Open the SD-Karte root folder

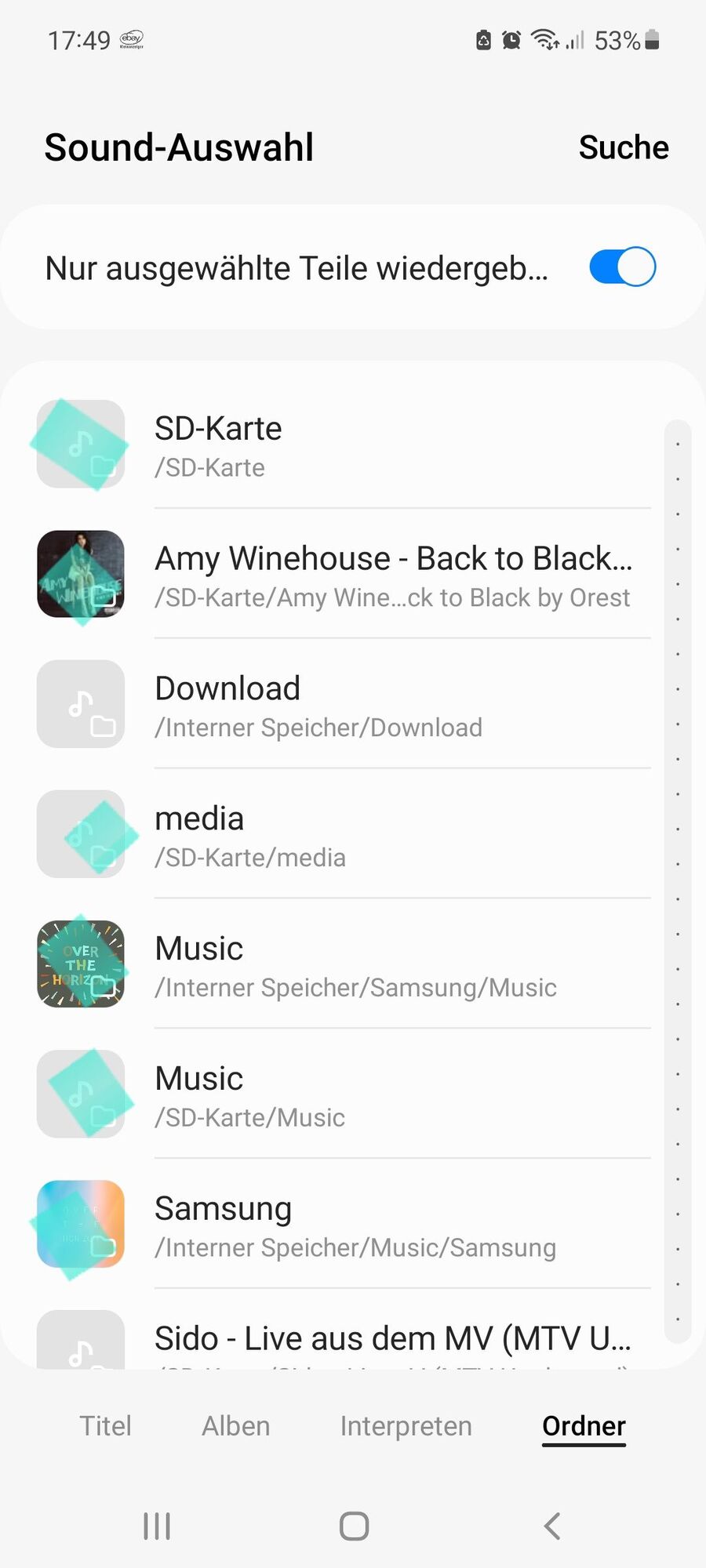pos(344,445)
